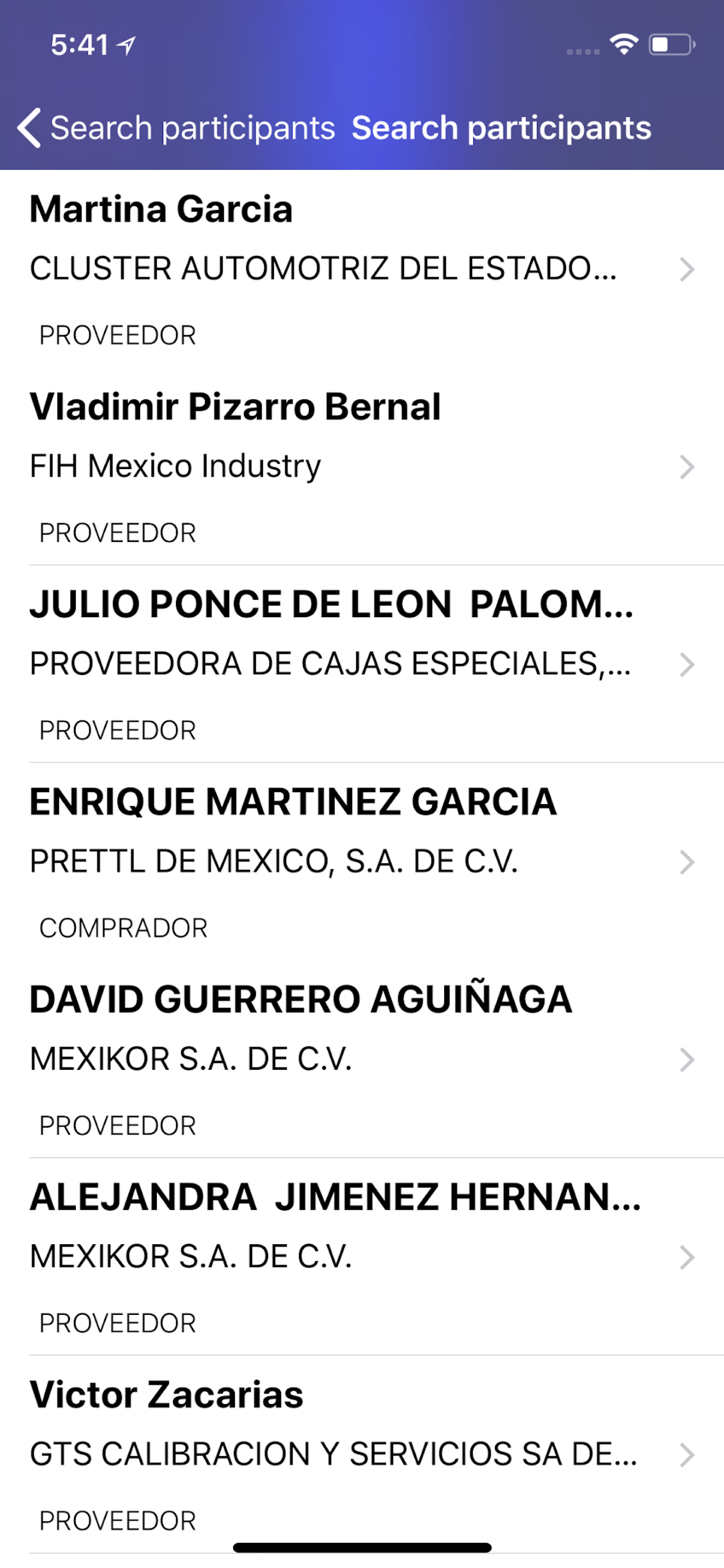Go back to previous Search participants screen
Image resolution: width=724 pixels, height=1568 pixels.
(x=177, y=128)
